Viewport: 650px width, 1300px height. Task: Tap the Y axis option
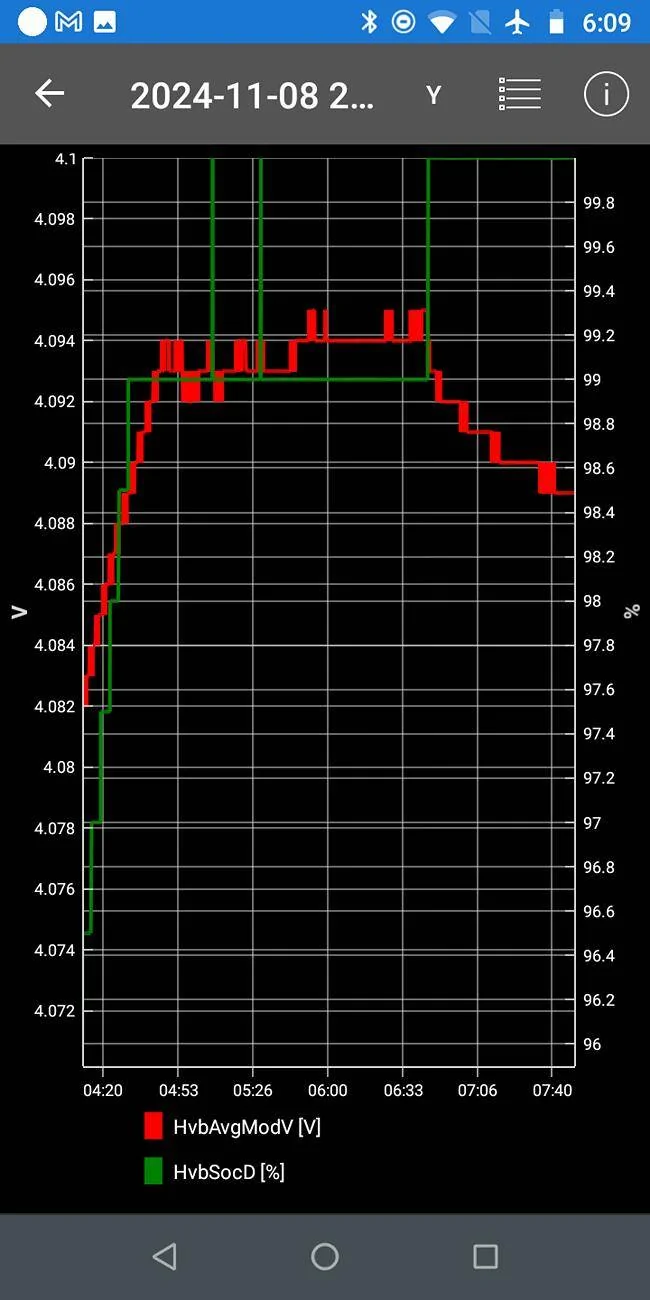pos(433,95)
